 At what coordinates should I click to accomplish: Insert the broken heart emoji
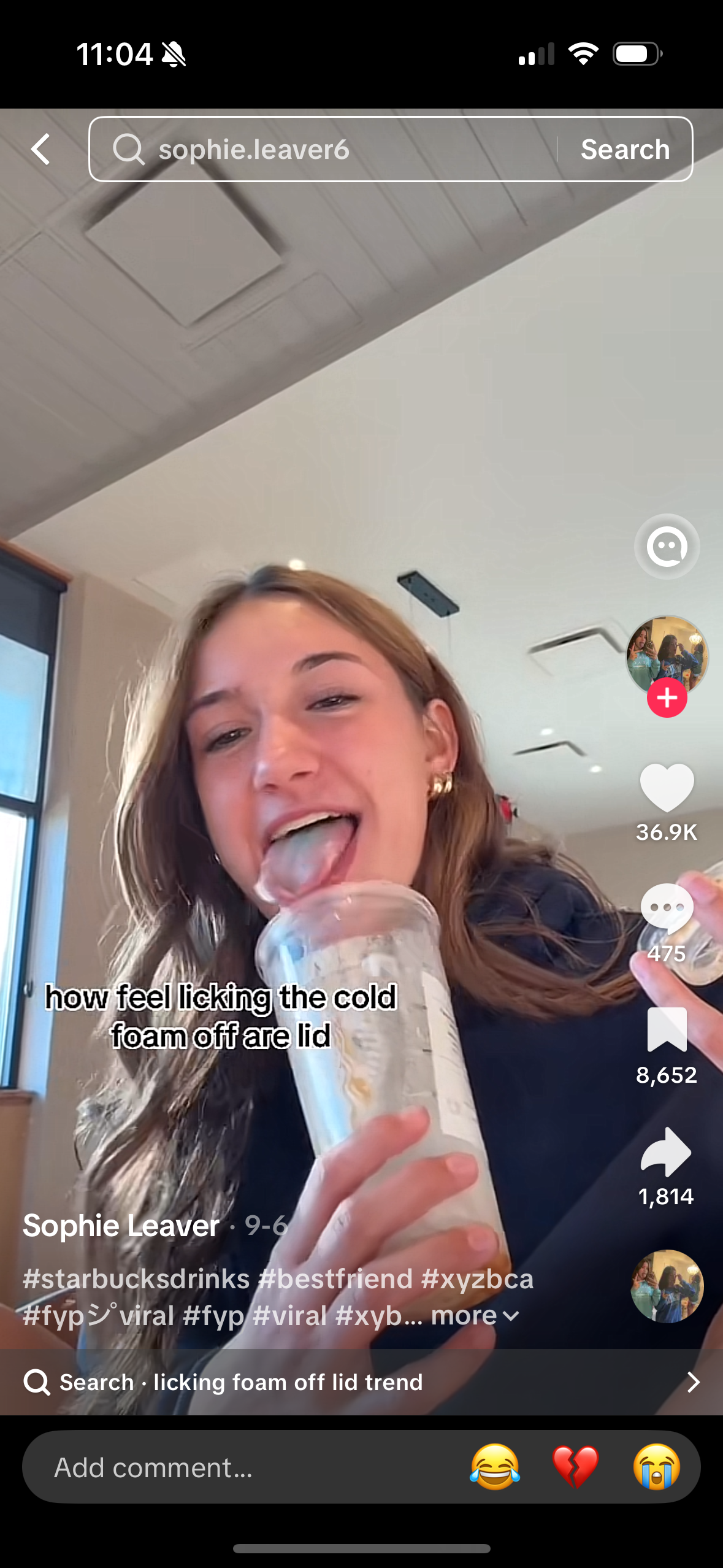click(575, 1467)
